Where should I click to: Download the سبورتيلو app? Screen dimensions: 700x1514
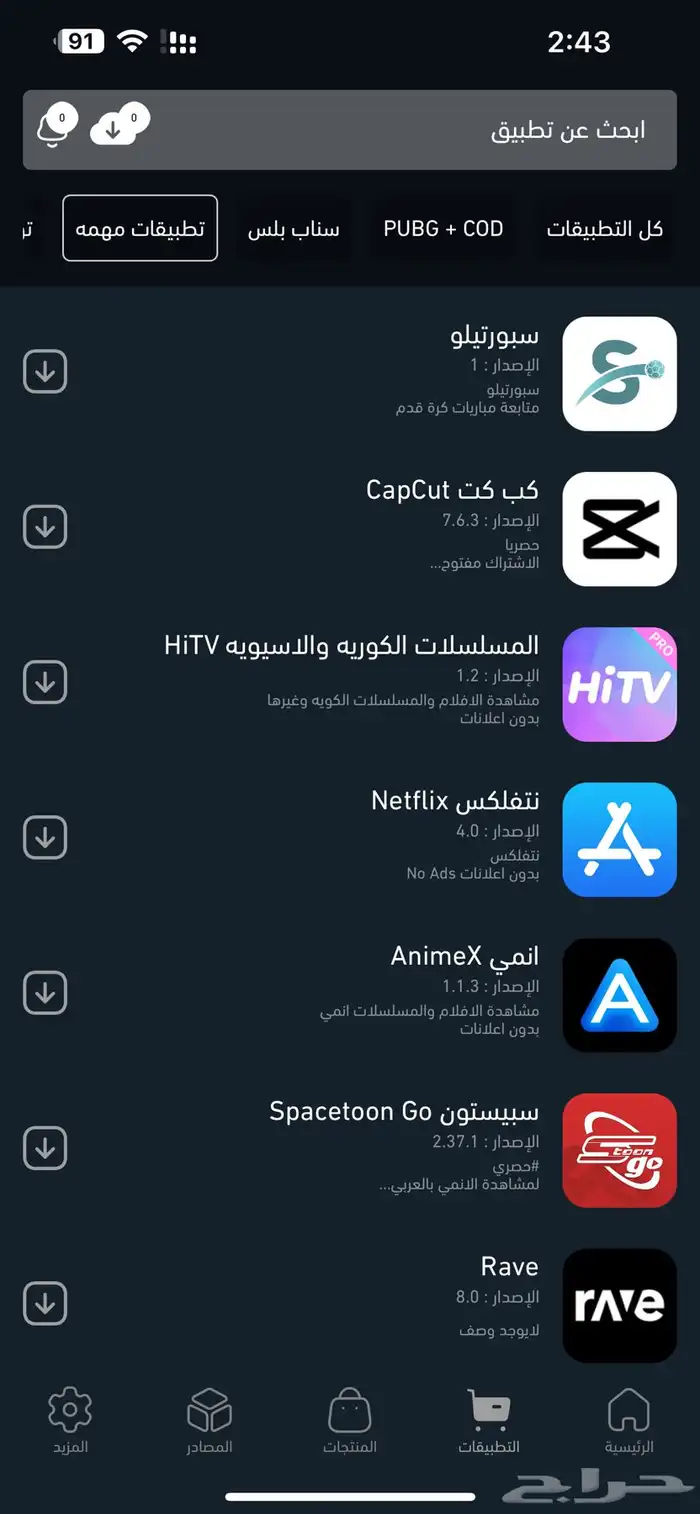45,373
